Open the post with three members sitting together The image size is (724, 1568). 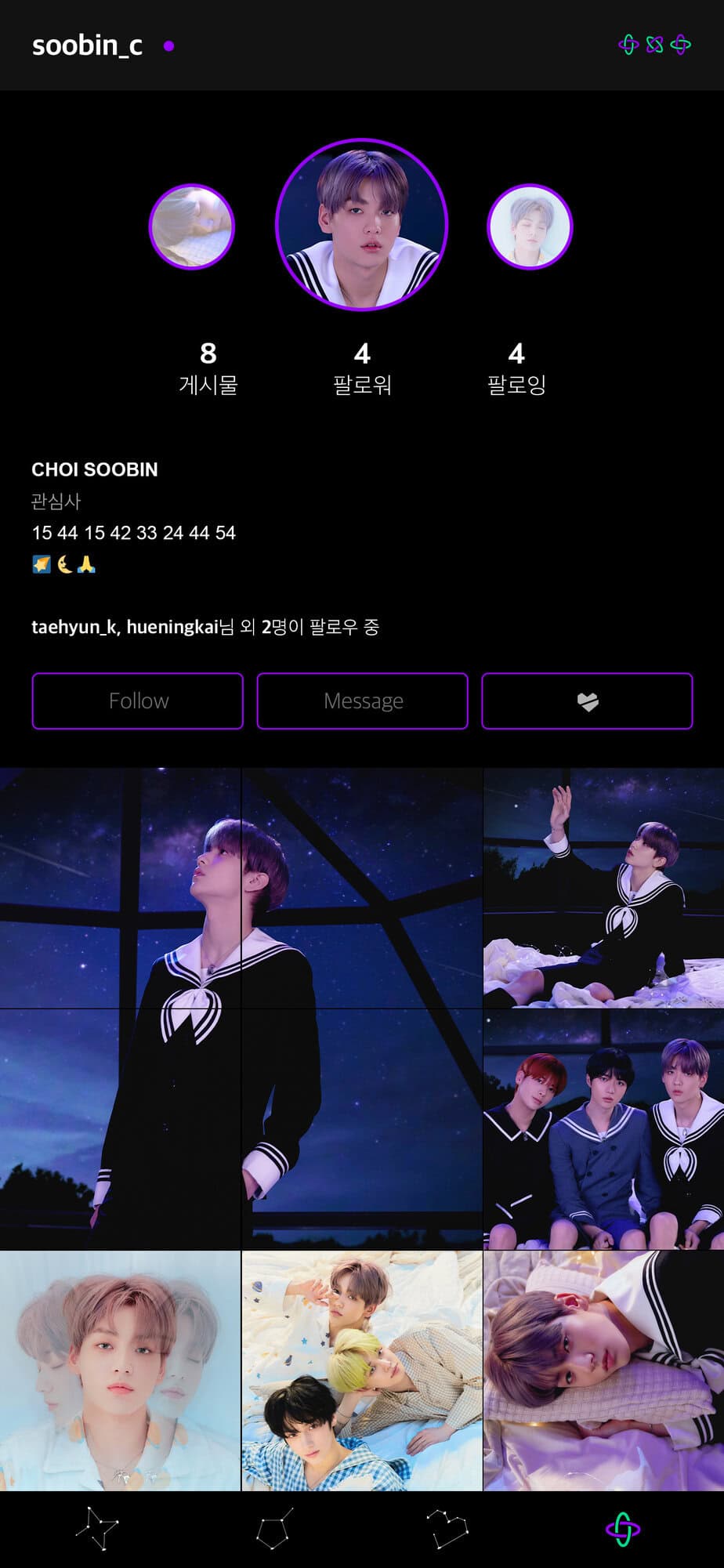point(603,1129)
